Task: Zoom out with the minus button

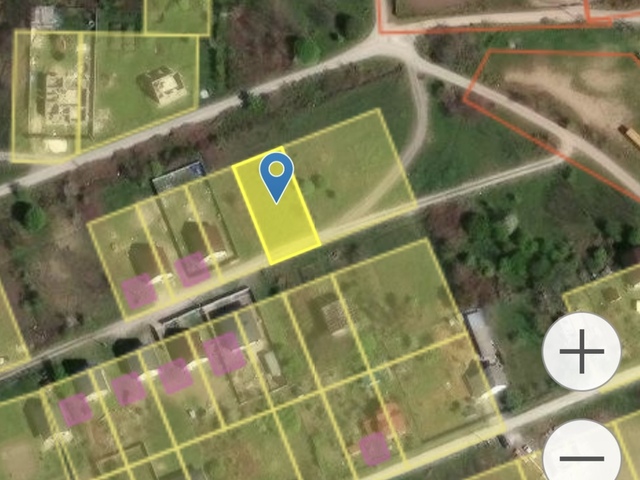Action: click(x=582, y=455)
